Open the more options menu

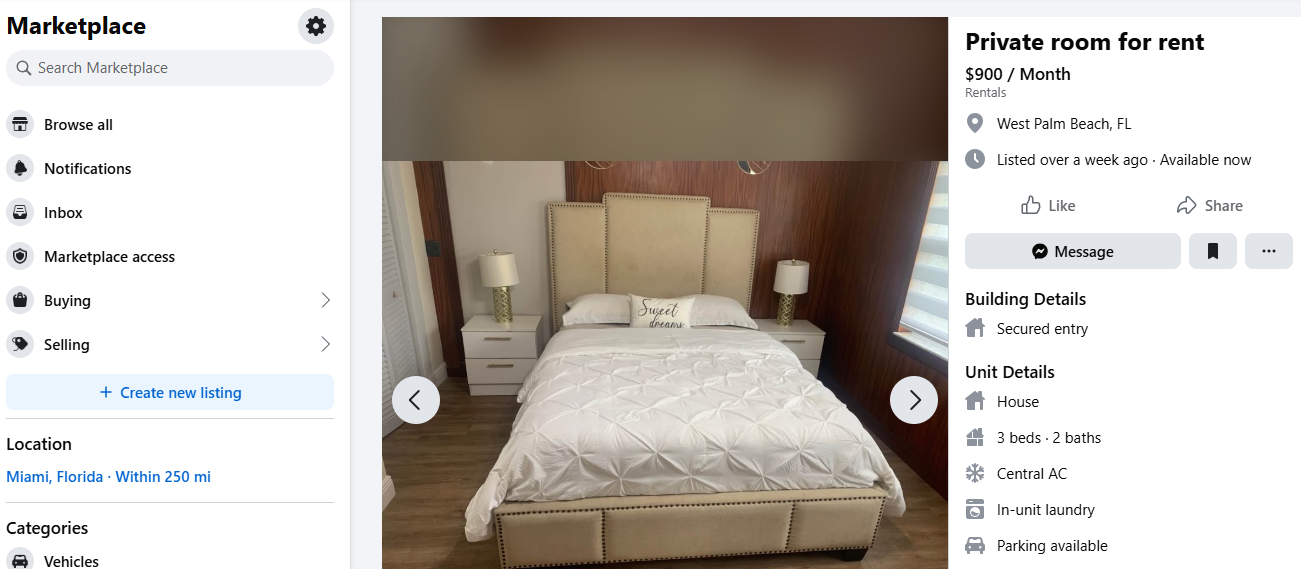pos(1269,252)
